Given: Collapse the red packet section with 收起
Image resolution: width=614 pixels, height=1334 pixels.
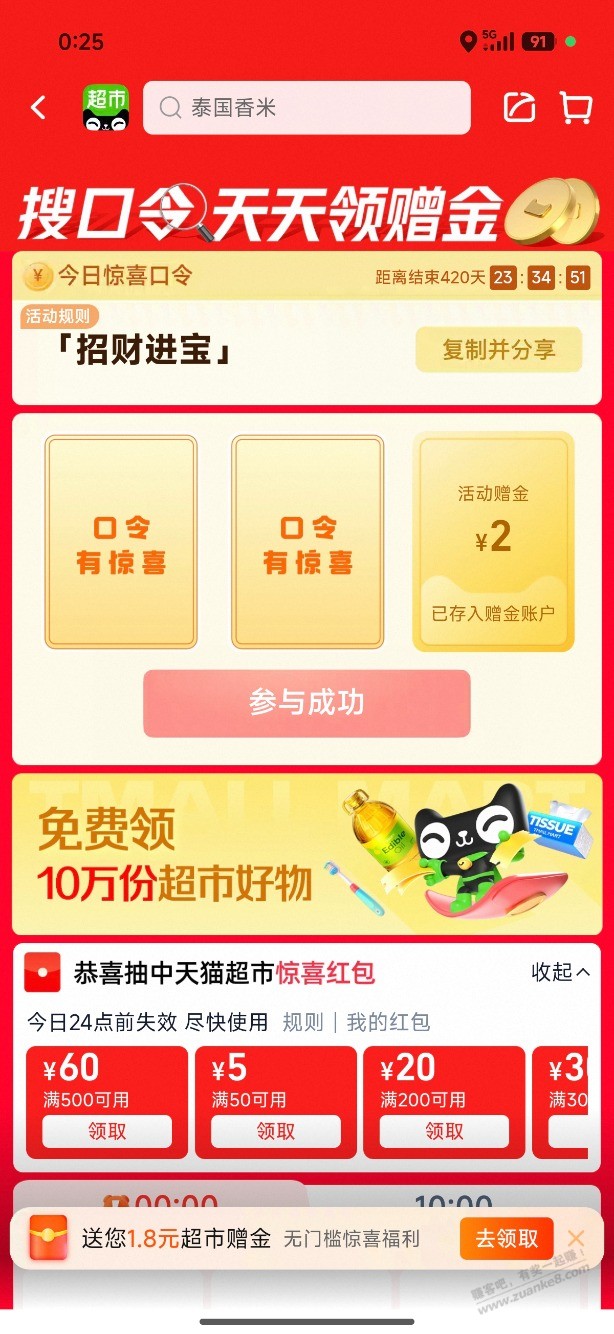Looking at the screenshot, I should (x=560, y=972).
